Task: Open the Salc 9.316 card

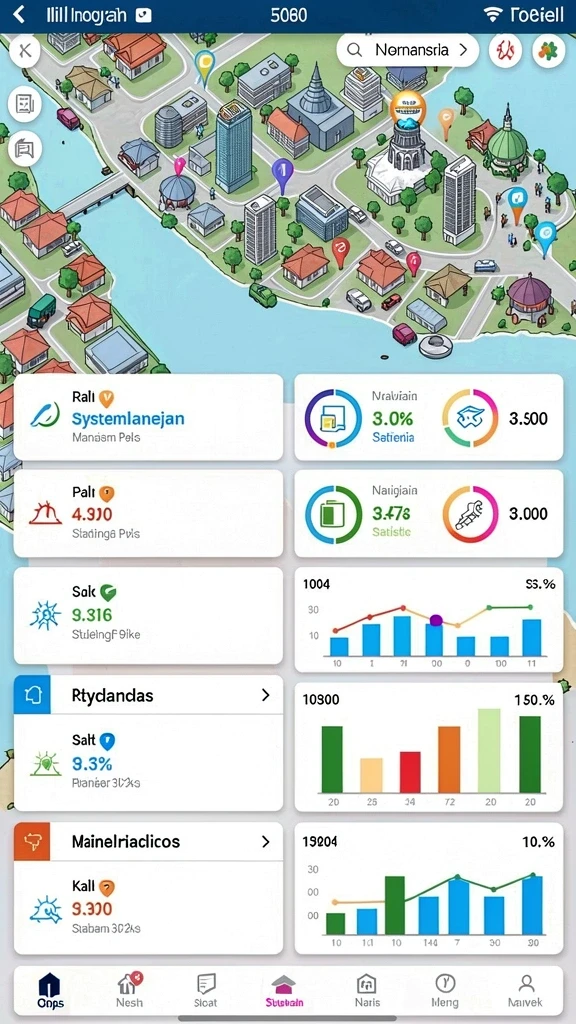Action: [x=148, y=615]
